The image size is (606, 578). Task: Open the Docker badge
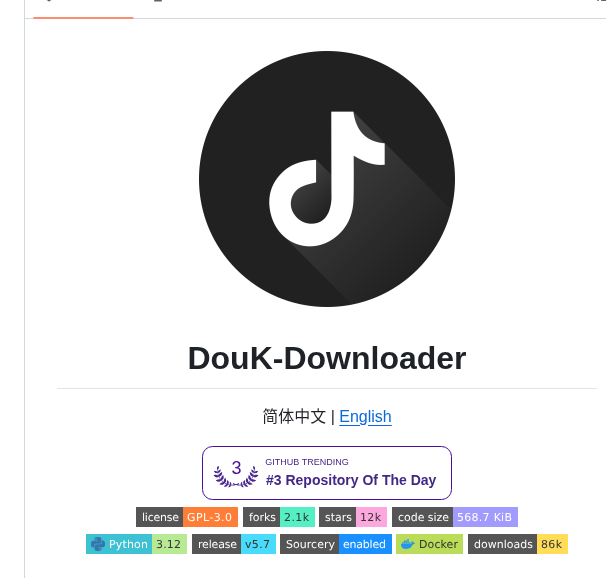(430, 544)
